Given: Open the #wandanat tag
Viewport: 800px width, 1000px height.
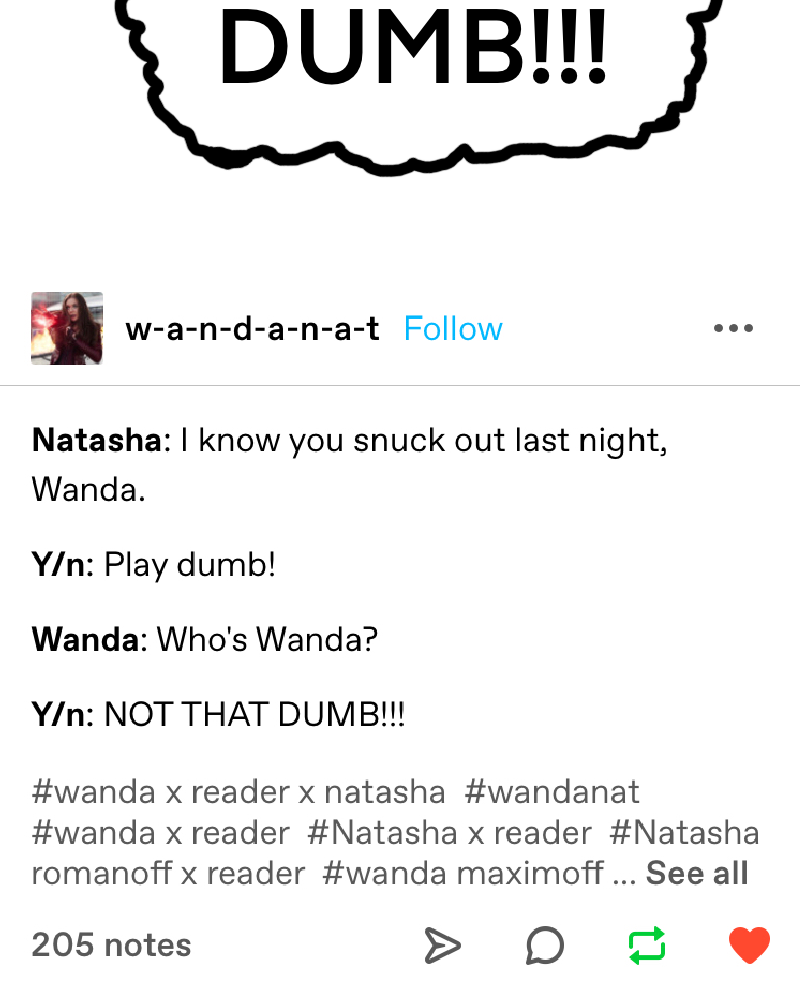Looking at the screenshot, I should tap(552, 792).
